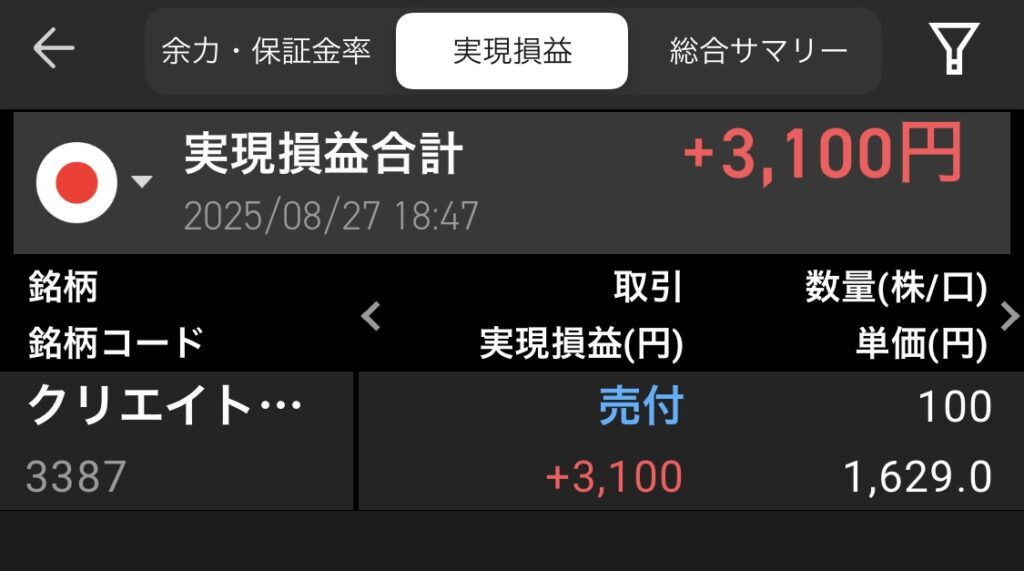Go back with the arrow icon
1024x571 pixels.
coord(53,49)
